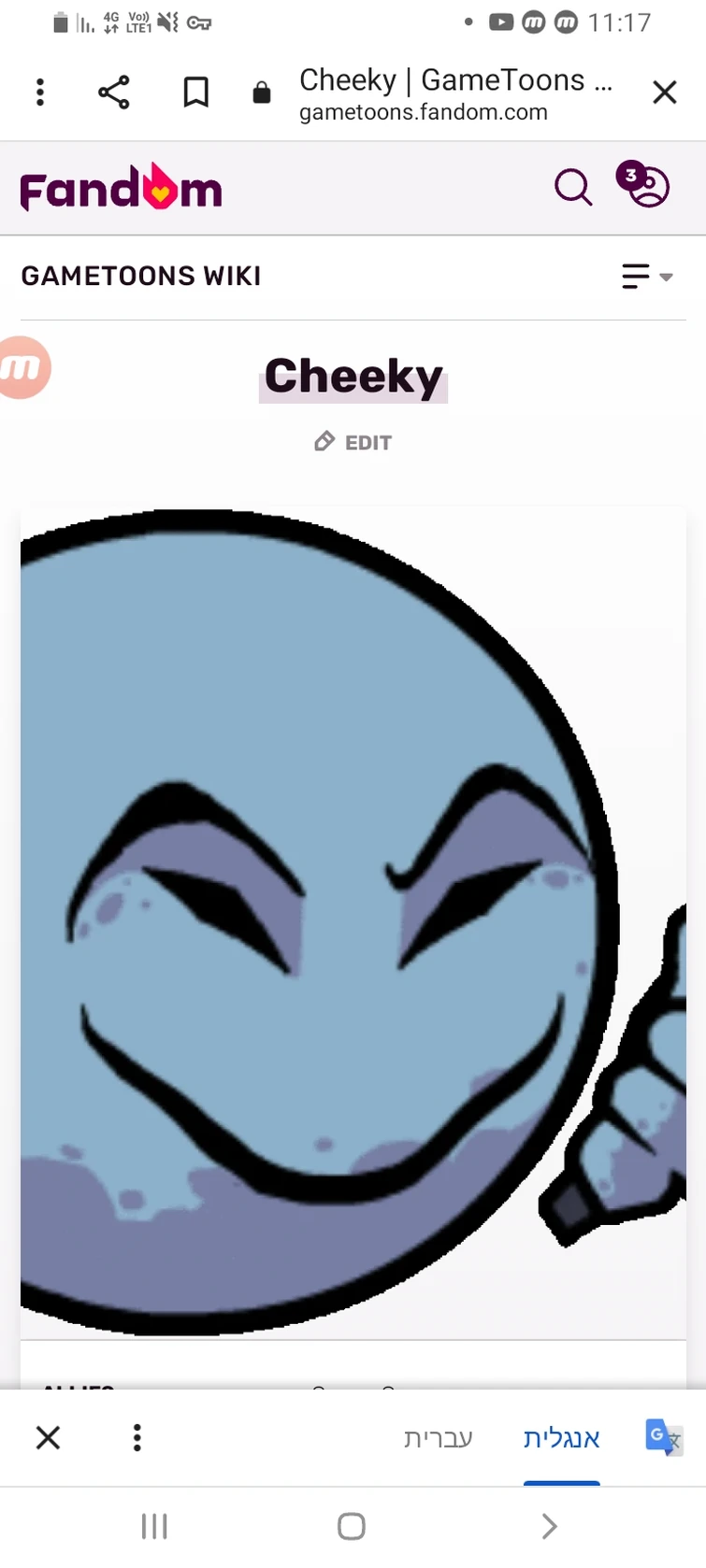
Task: Open recent apps from the navigation bar
Action: pyautogui.click(x=154, y=1526)
